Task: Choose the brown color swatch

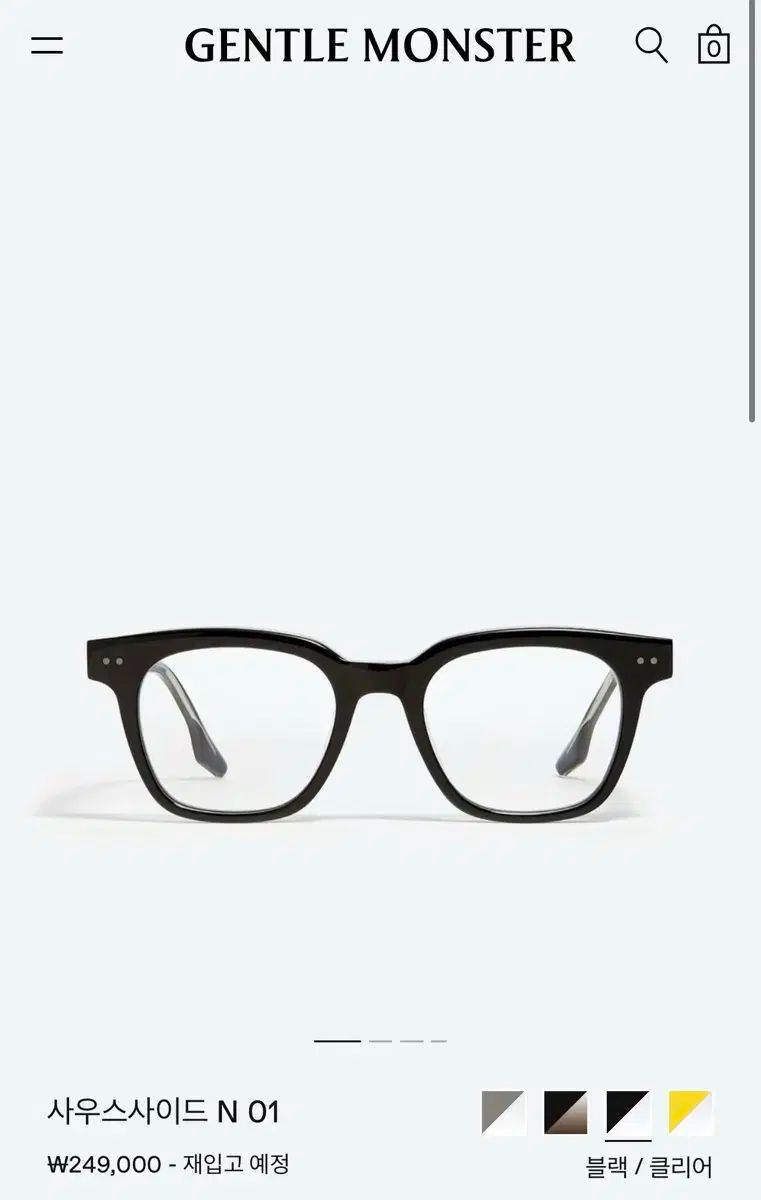Action: tap(565, 1112)
